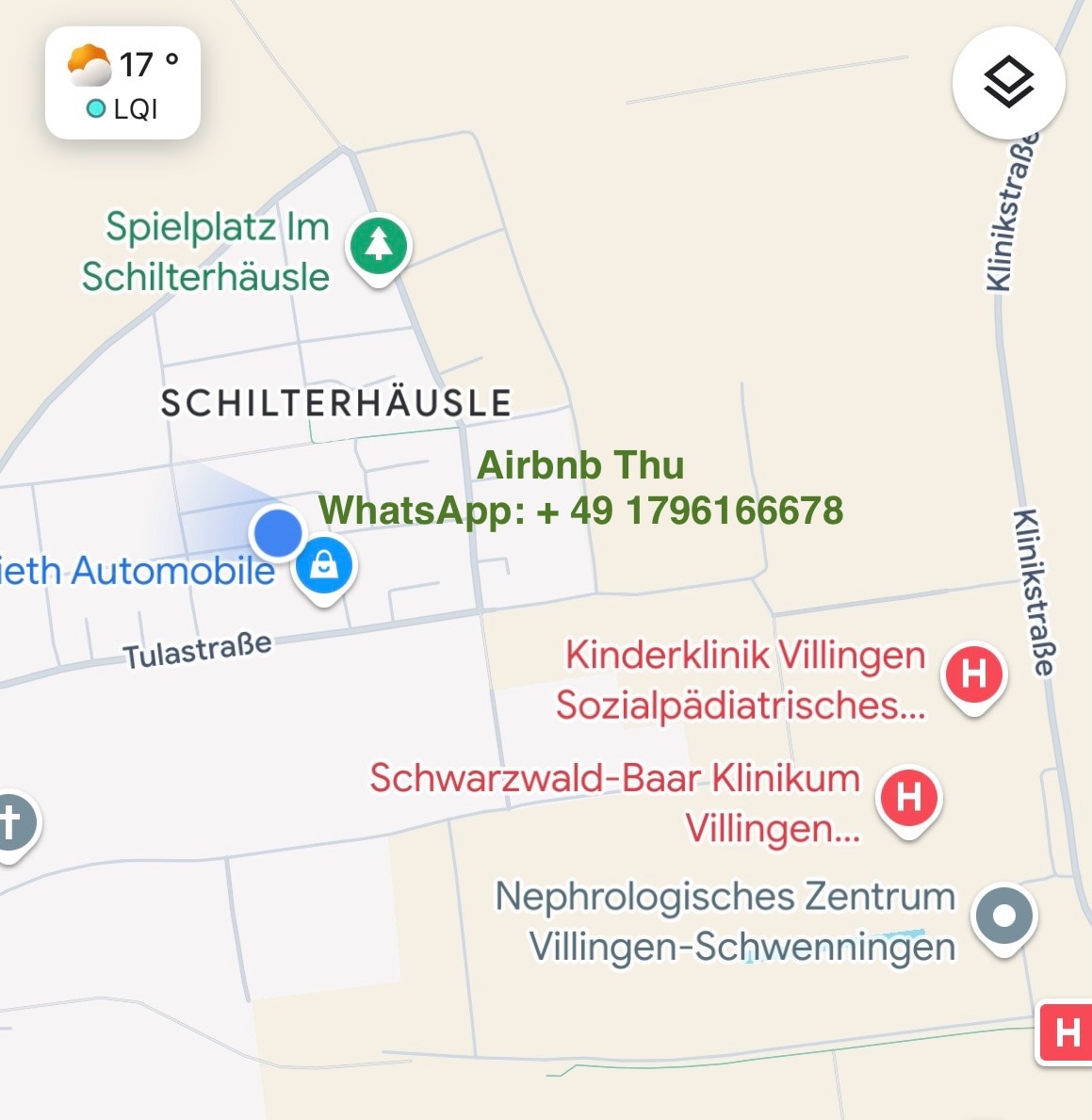
Task: Select the Spielplatz Im Schilterhäusle park pin
Action: click(x=379, y=246)
